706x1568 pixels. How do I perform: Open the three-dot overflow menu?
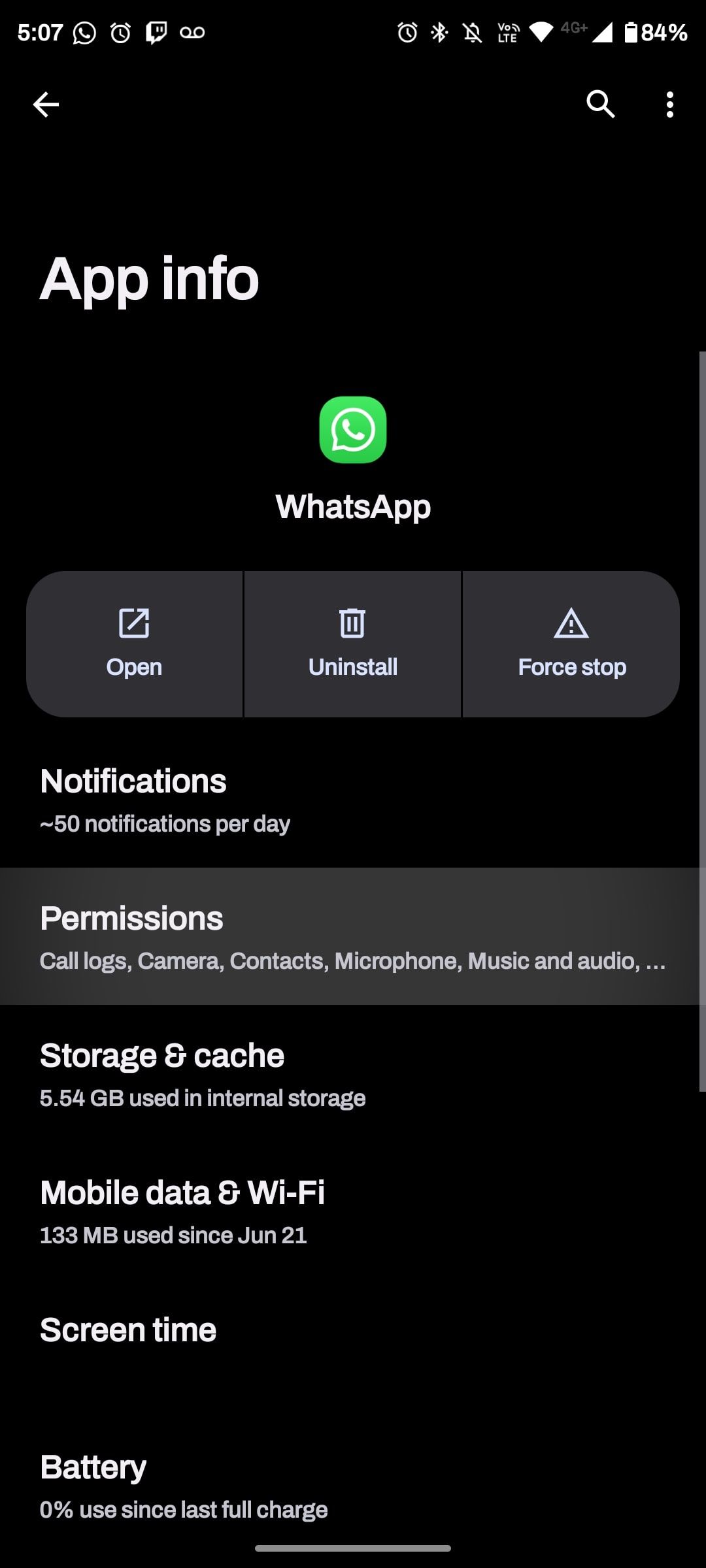pos(669,104)
